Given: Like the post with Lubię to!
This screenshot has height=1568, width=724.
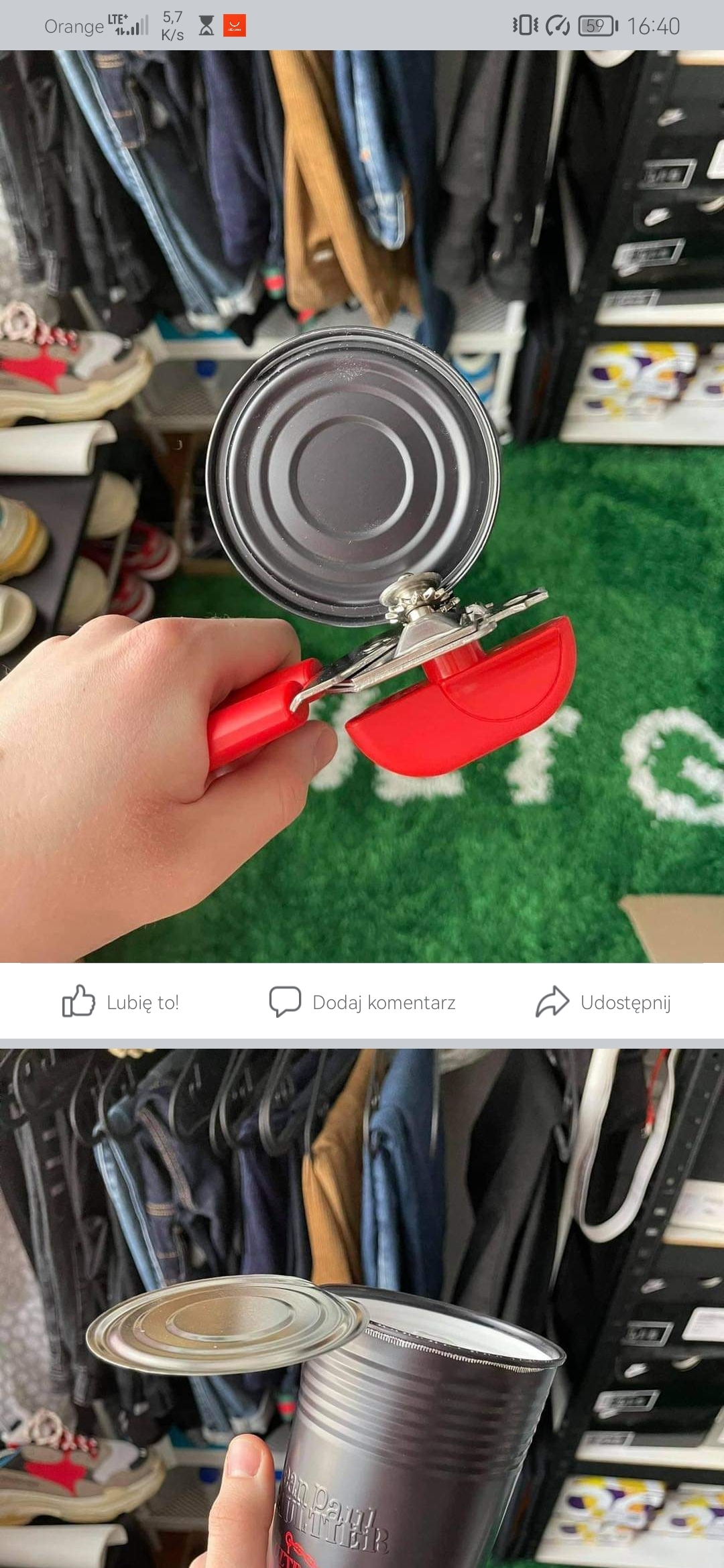Looking at the screenshot, I should coord(121,1002).
